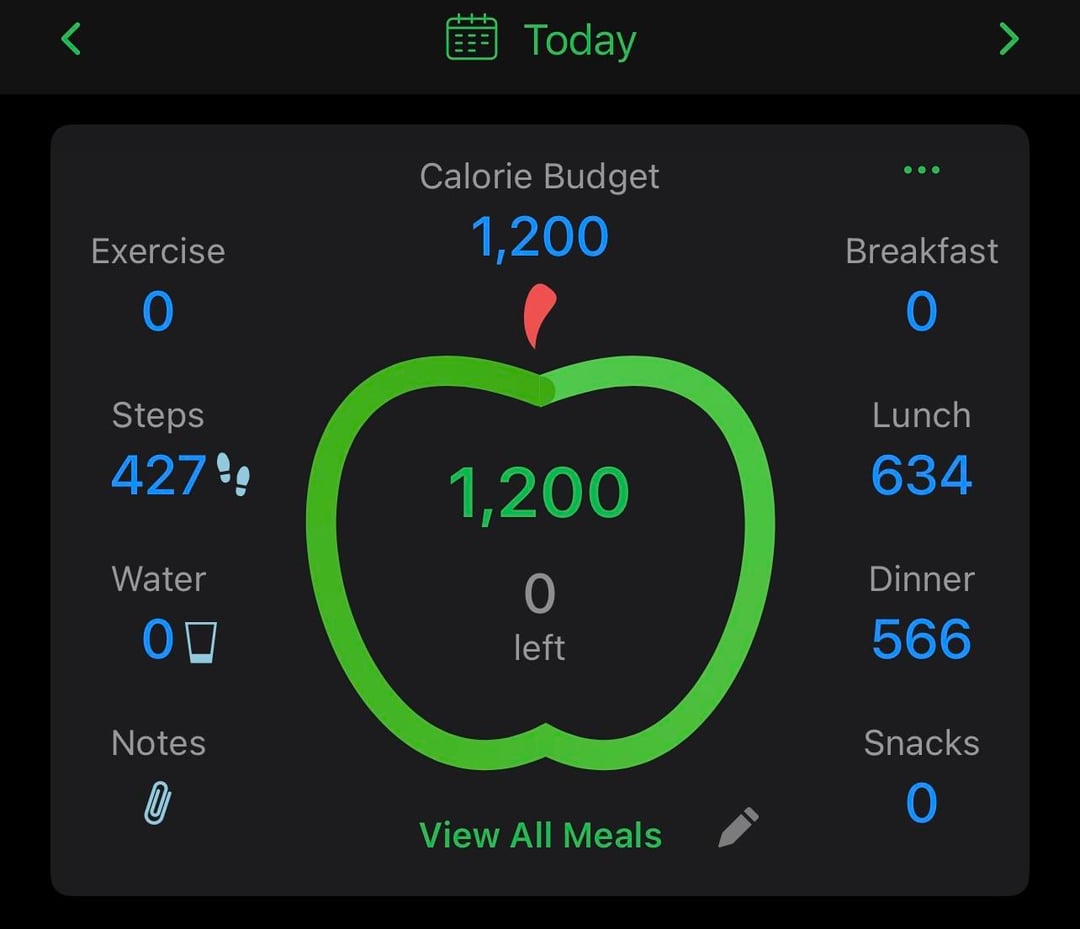Log exercise calories
Image resolution: width=1080 pixels, height=929 pixels.
pos(158,311)
